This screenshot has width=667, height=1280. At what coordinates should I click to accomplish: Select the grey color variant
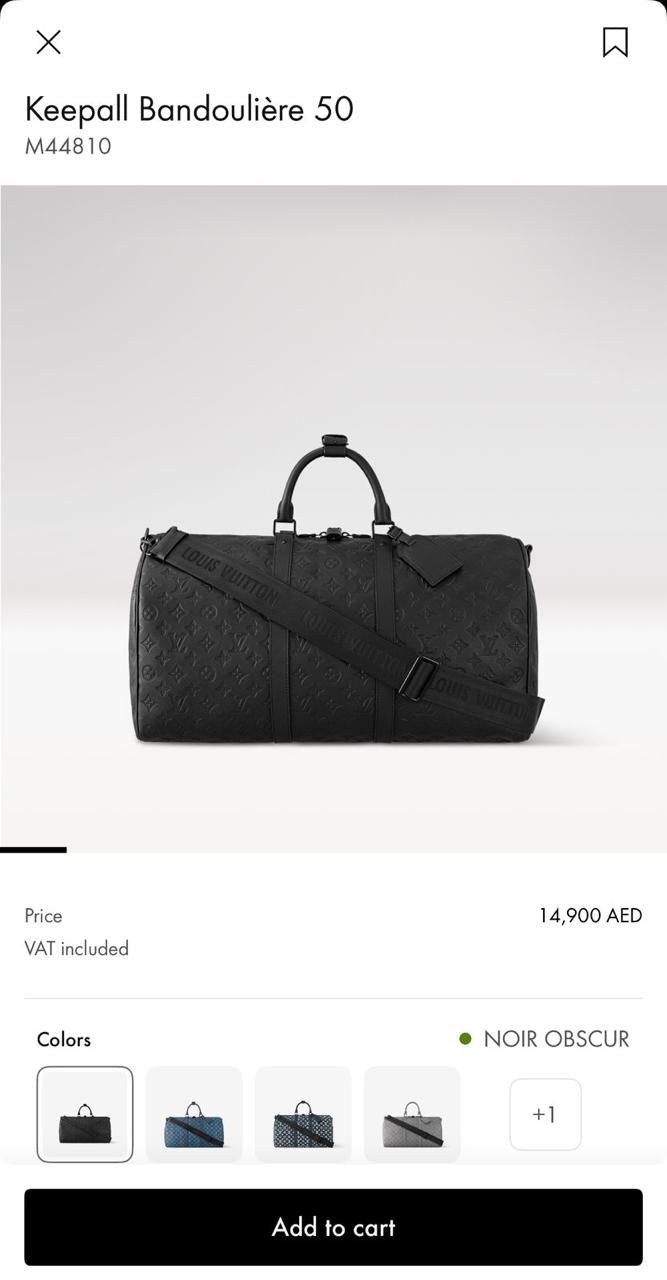(412, 1114)
